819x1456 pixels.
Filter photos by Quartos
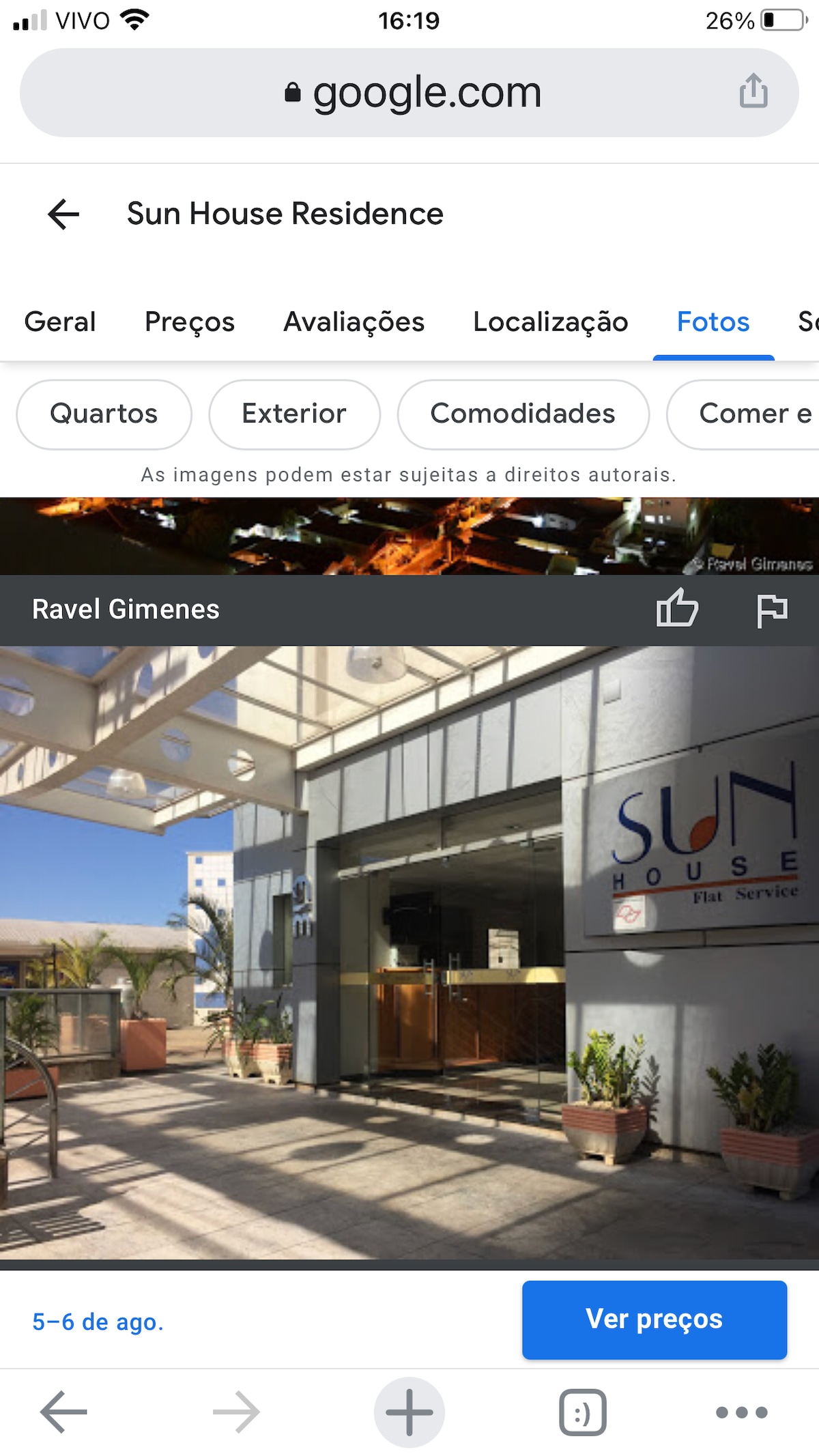104,414
